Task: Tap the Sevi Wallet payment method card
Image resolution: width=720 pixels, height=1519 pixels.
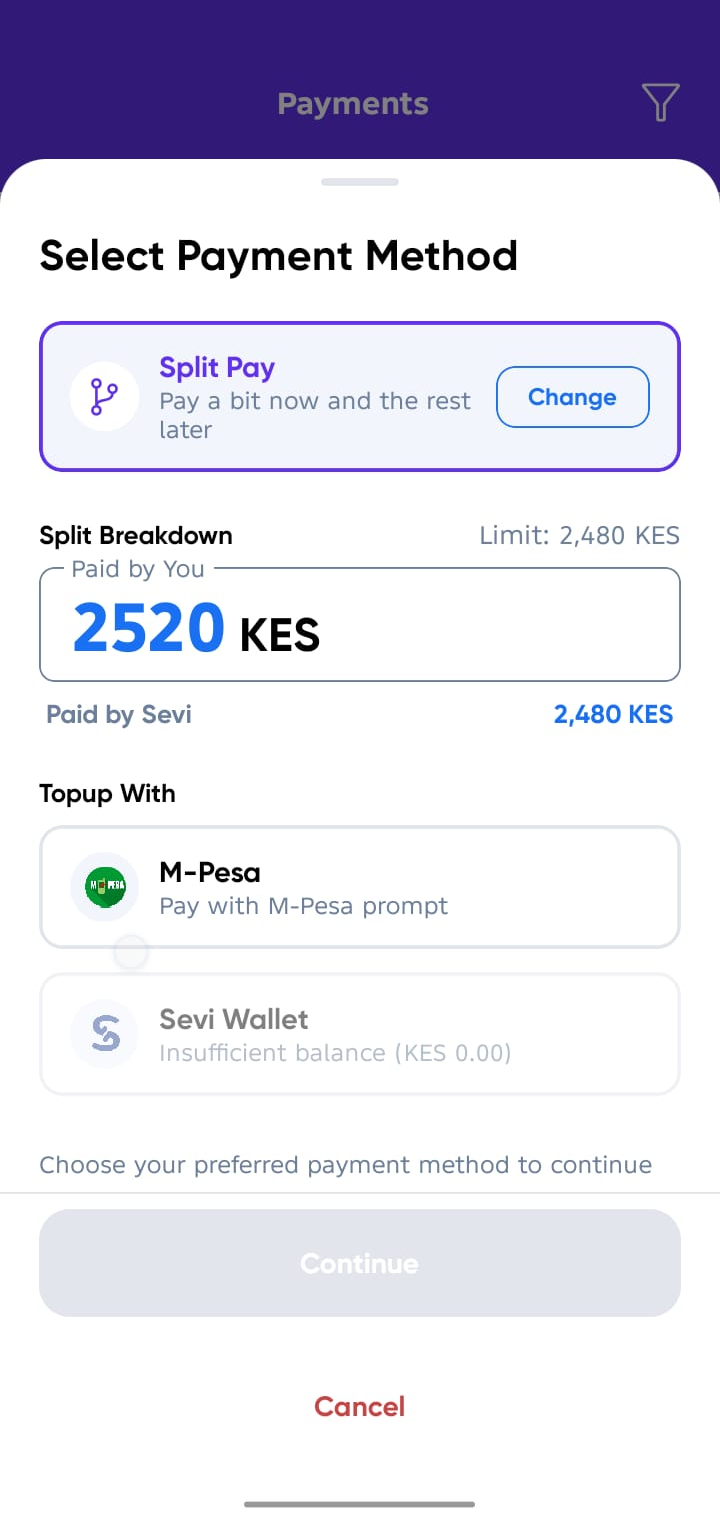Action: 360,1033
